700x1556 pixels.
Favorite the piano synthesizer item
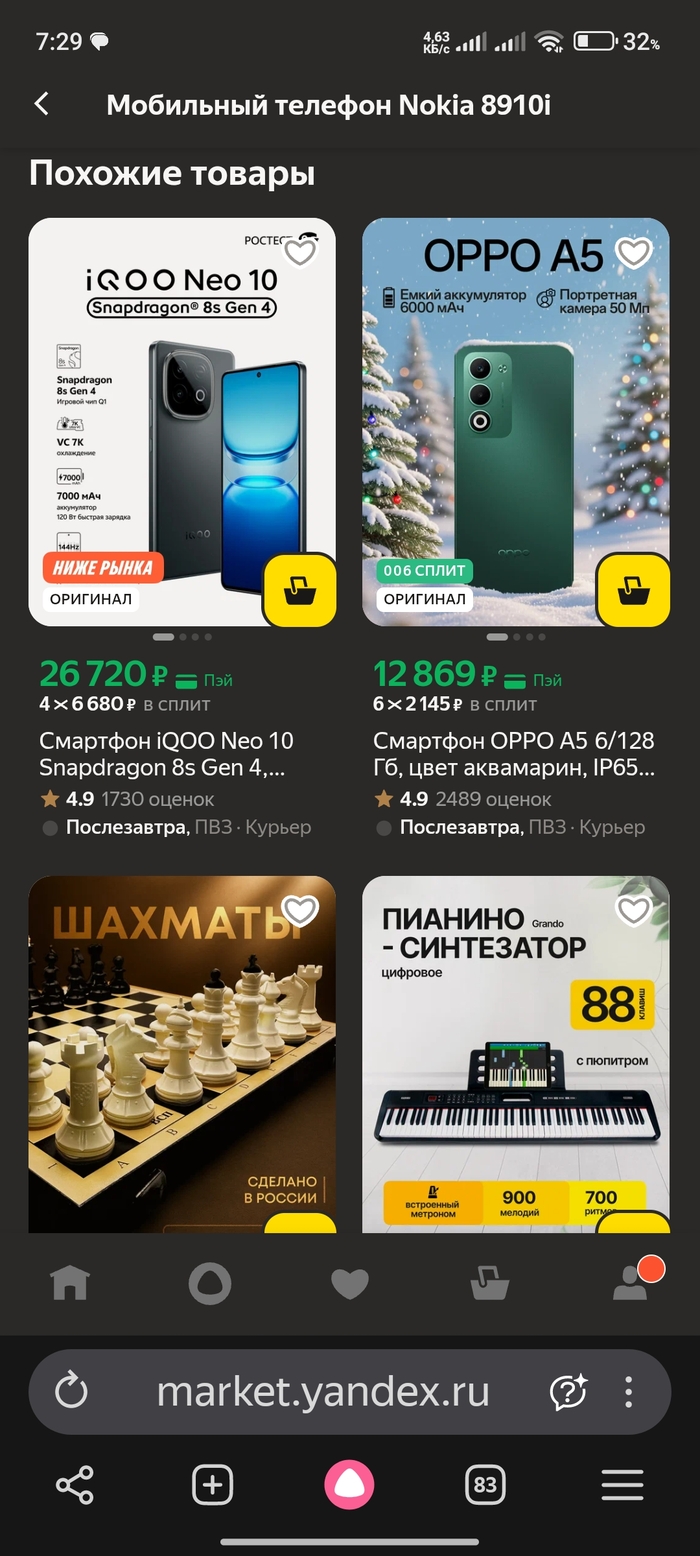click(633, 910)
